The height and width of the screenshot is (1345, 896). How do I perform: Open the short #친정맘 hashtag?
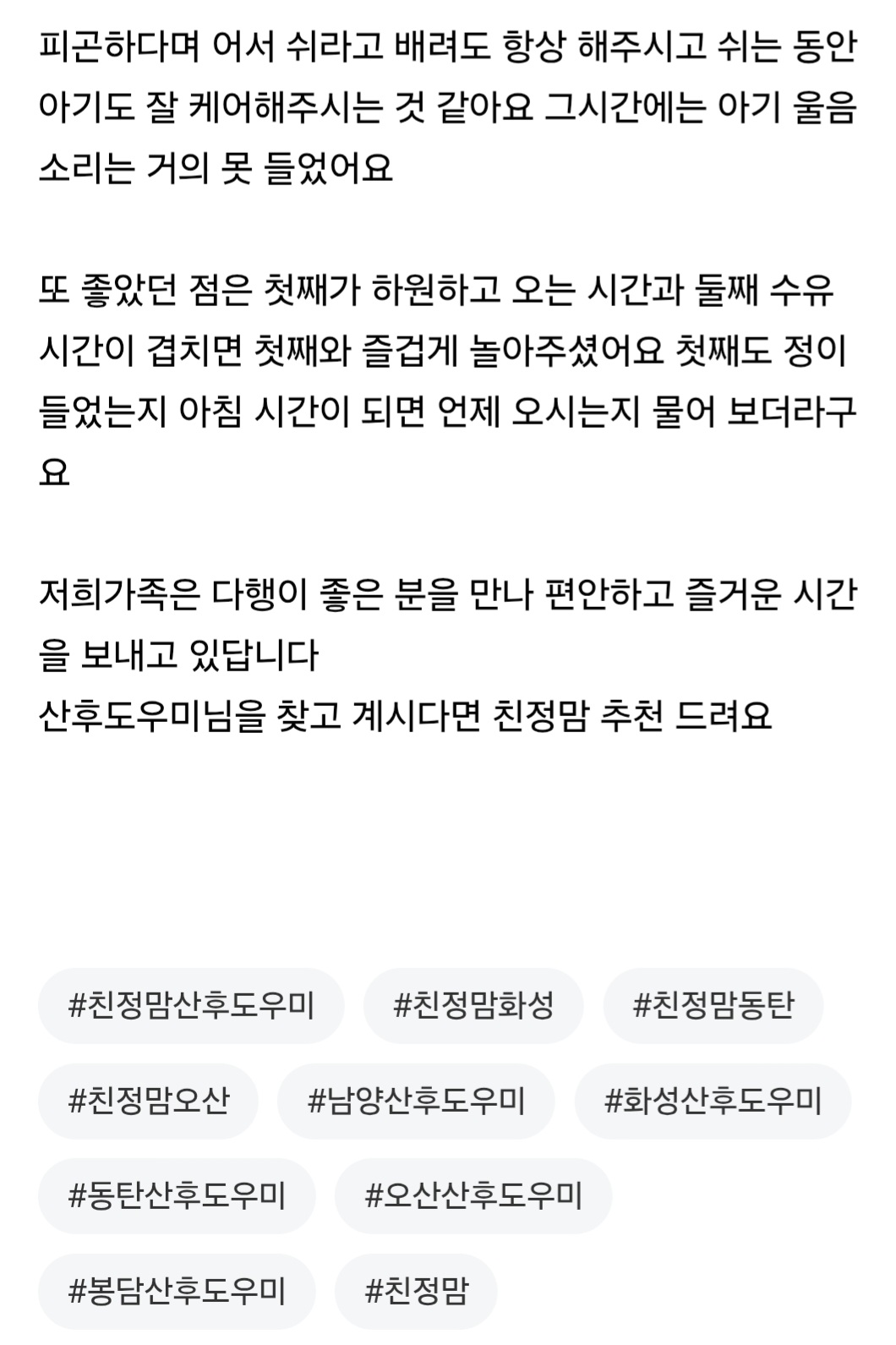(416, 1292)
